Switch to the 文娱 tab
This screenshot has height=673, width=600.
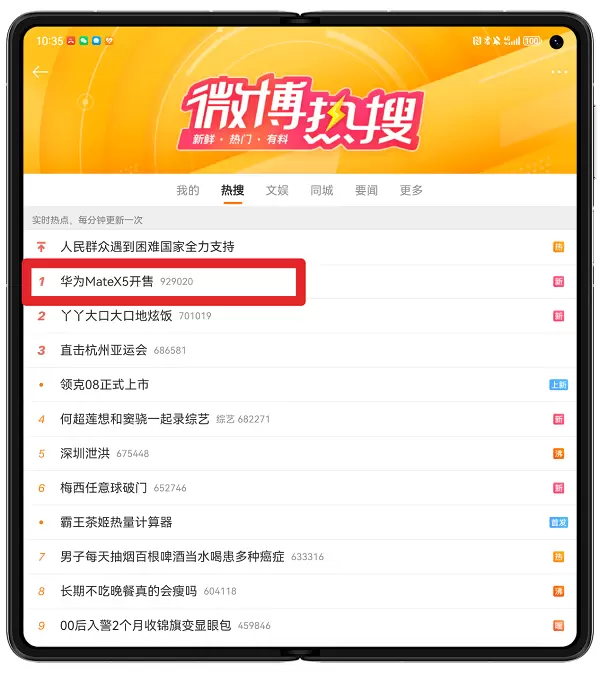coord(277,190)
